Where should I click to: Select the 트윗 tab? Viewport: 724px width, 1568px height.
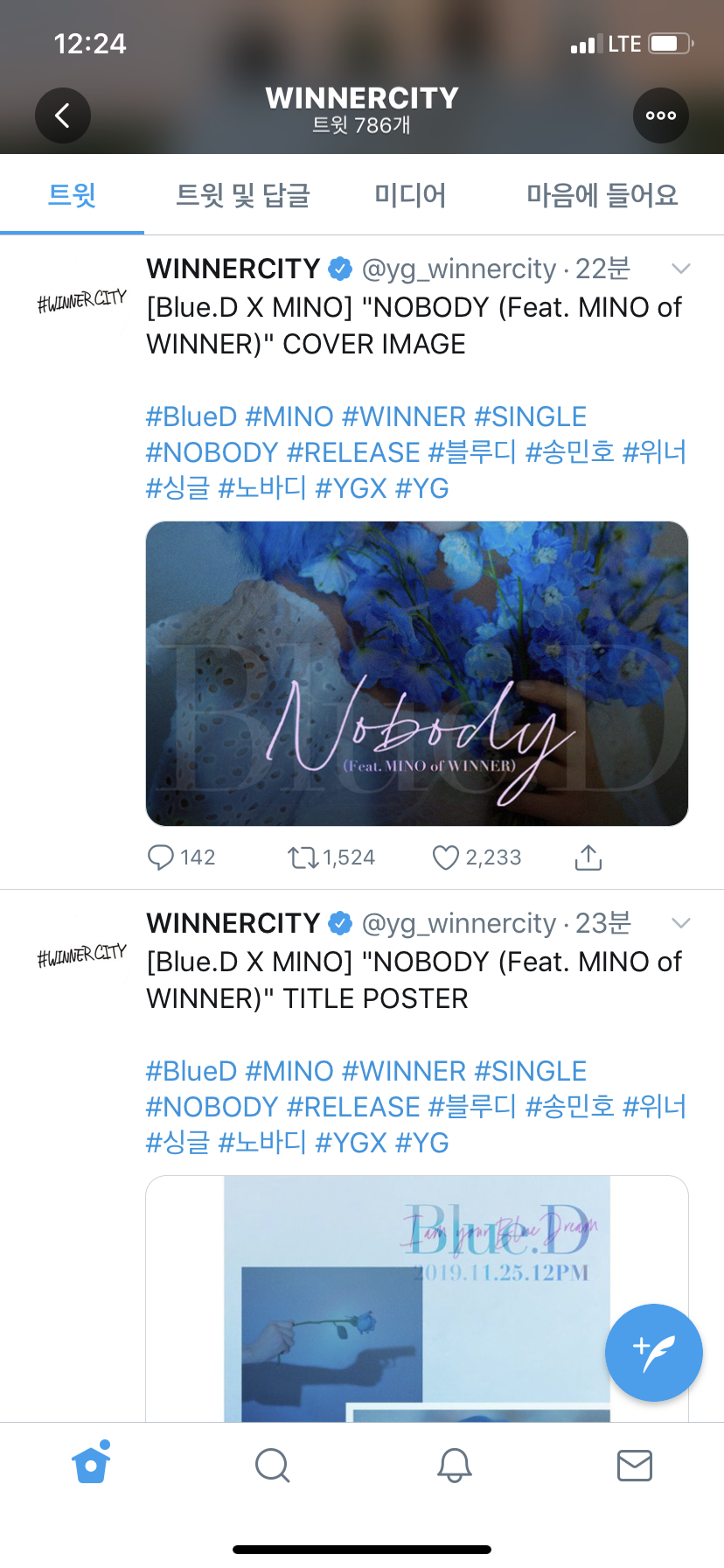coord(72,195)
